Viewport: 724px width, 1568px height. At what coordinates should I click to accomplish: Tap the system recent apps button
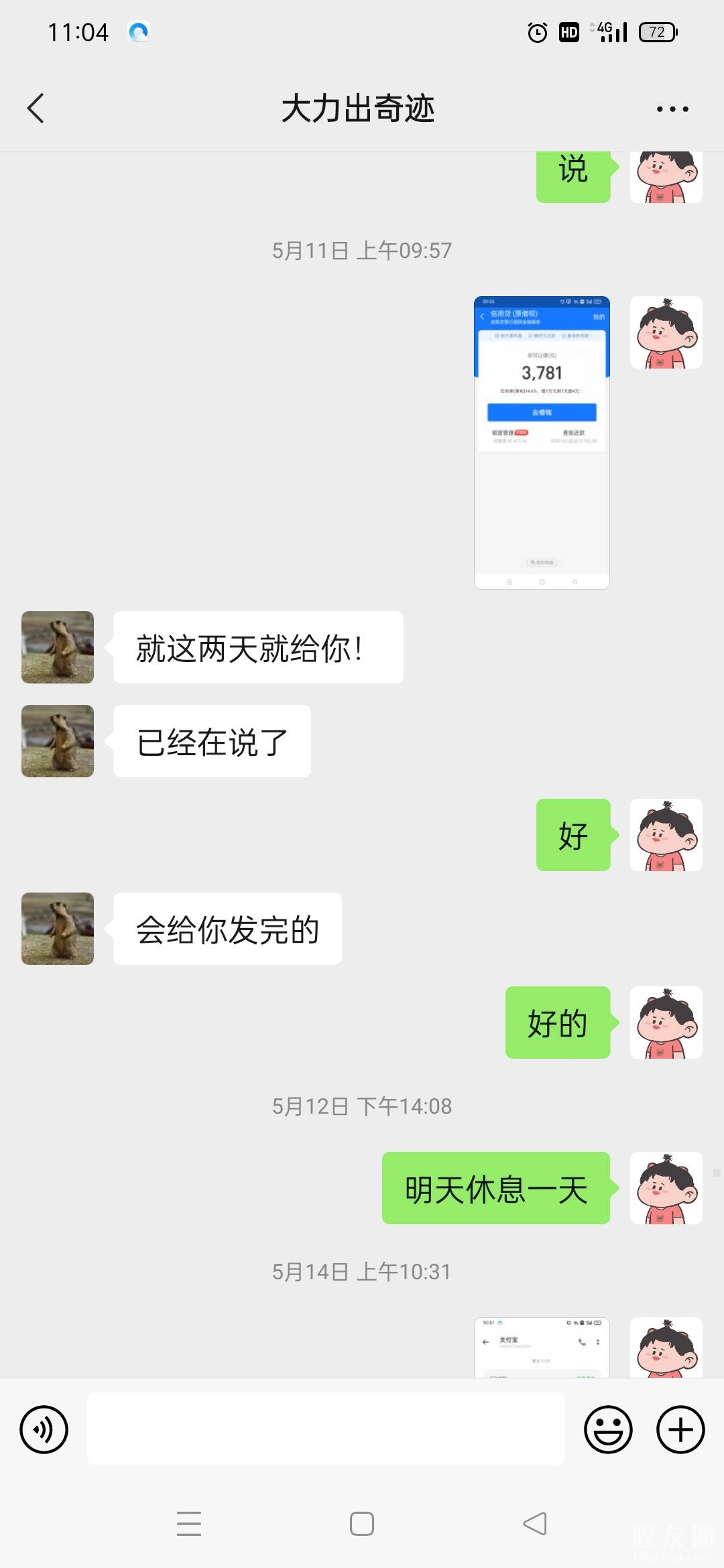189,1524
